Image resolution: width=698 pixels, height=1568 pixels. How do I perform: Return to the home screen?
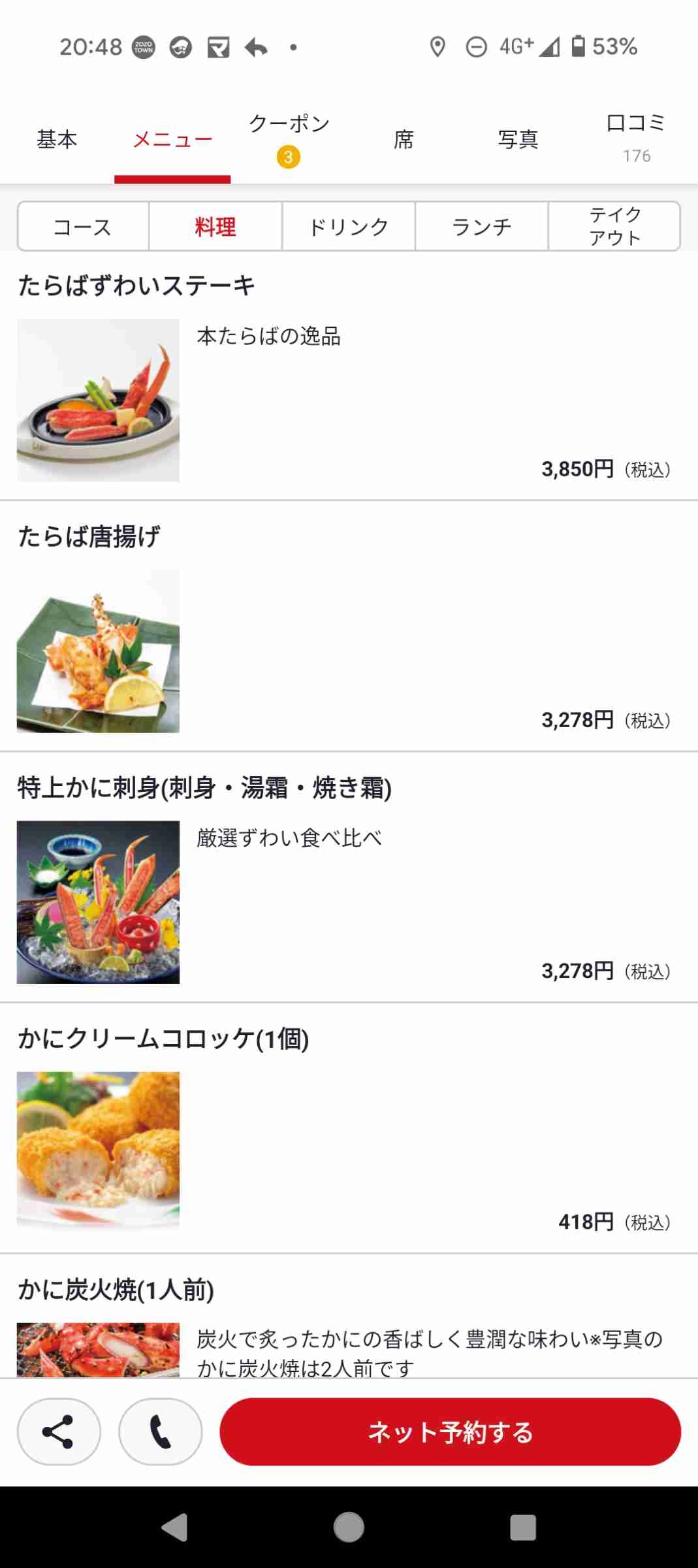(x=349, y=1527)
